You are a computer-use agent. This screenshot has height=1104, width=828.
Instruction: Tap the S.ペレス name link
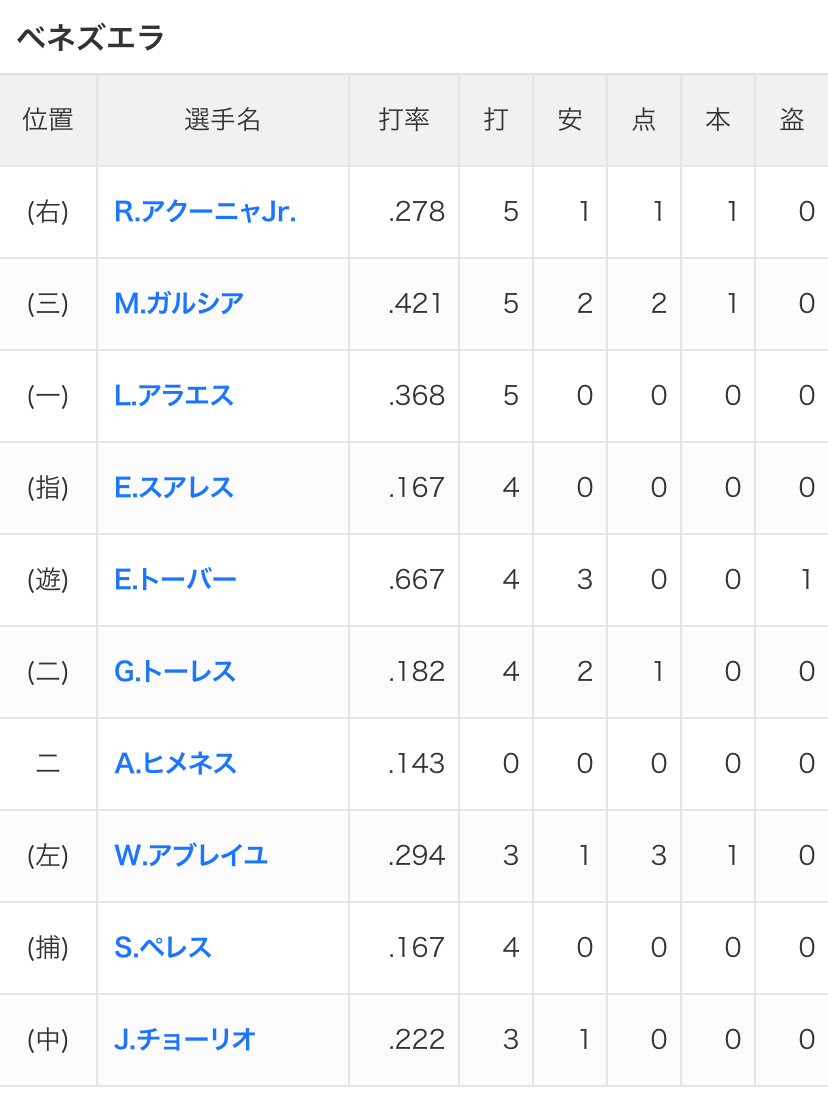point(163,948)
